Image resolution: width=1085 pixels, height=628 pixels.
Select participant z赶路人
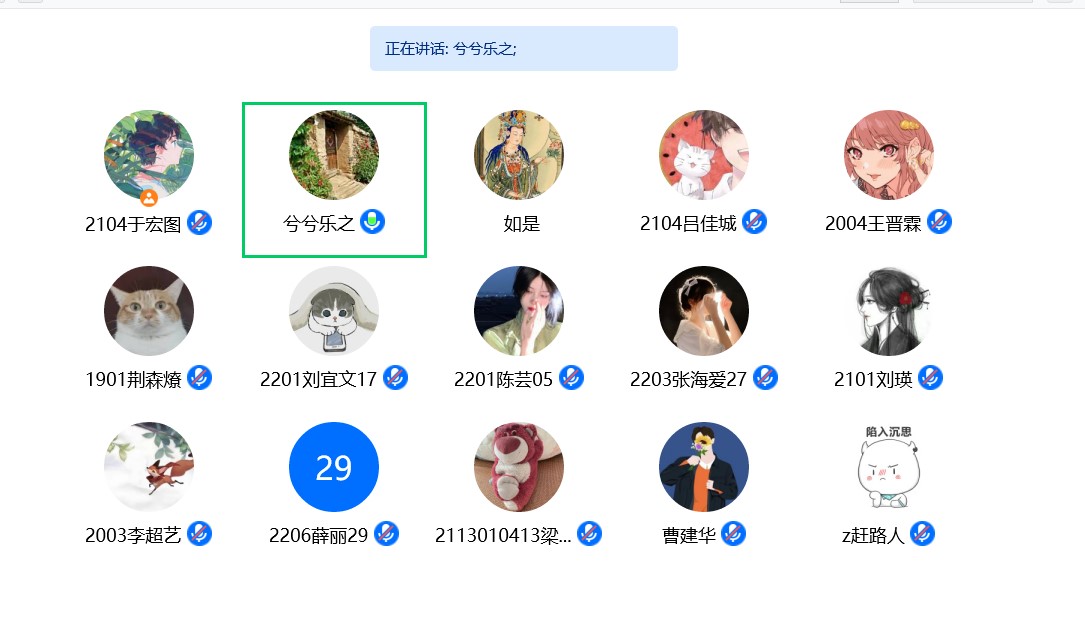tap(889, 467)
